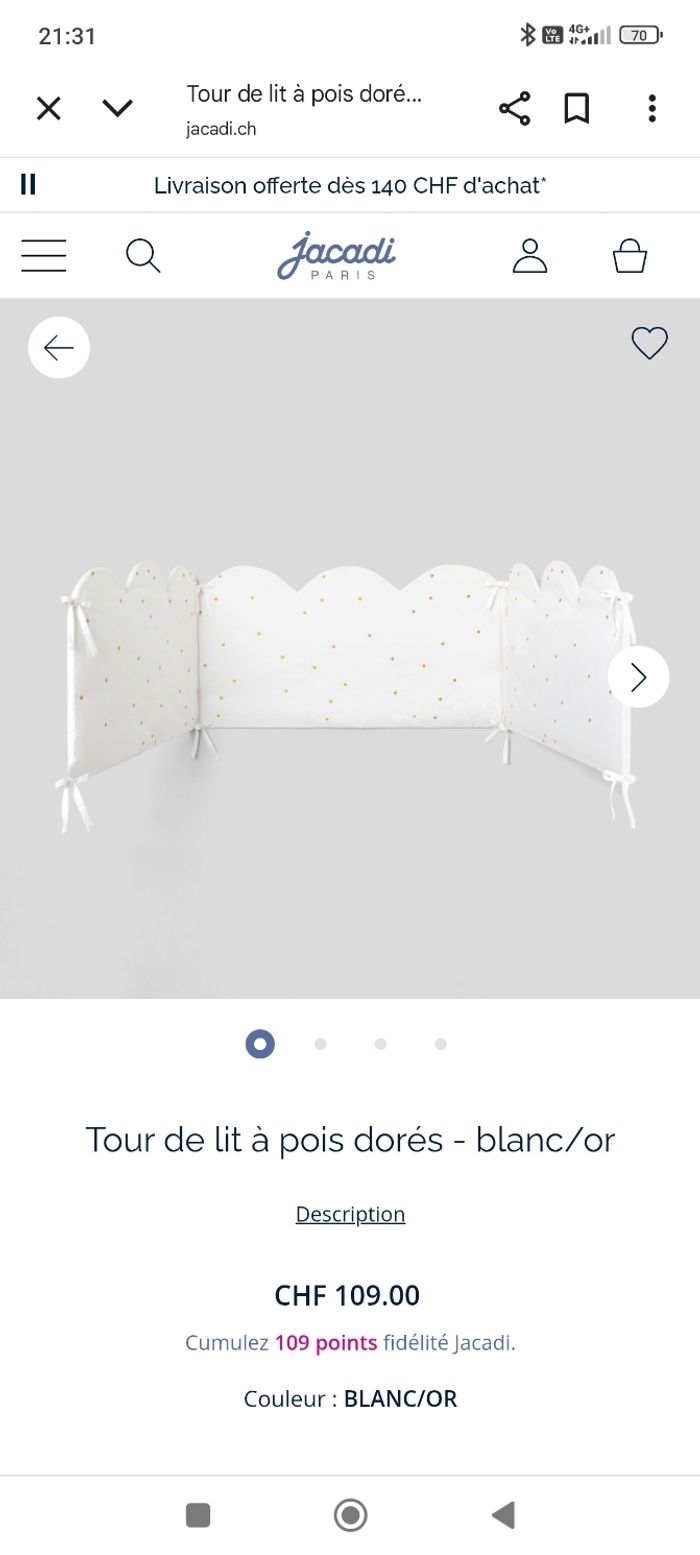
Task: Bookmark this page in the browser
Action: [x=576, y=108]
